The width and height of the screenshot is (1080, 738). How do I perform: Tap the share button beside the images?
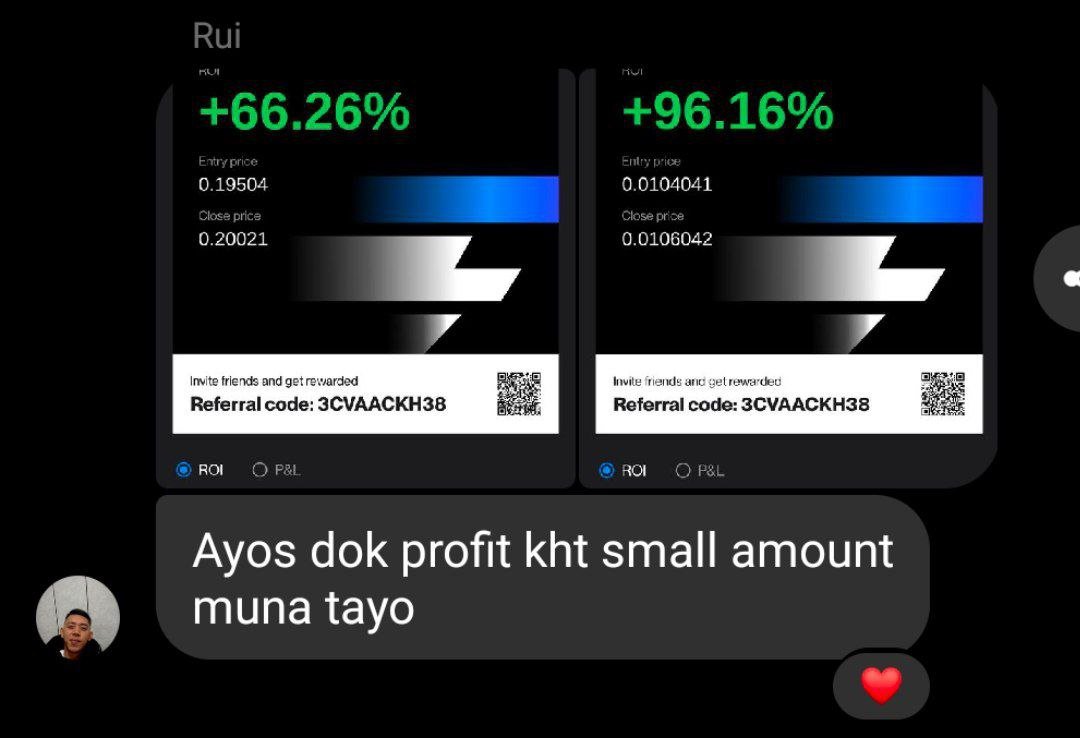pyautogui.click(x=1060, y=279)
